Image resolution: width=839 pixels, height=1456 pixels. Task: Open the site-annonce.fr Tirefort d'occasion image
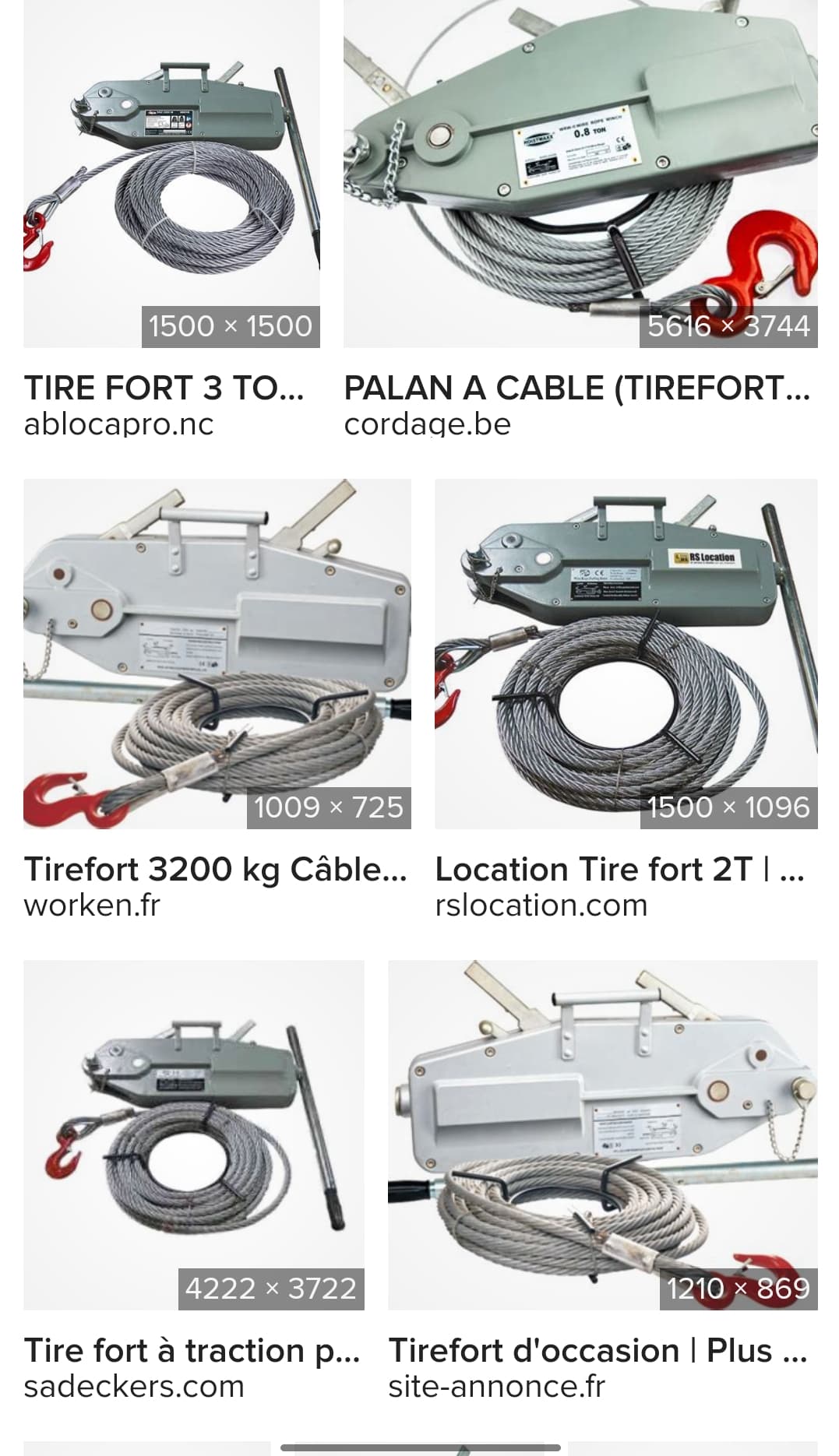tap(603, 1135)
